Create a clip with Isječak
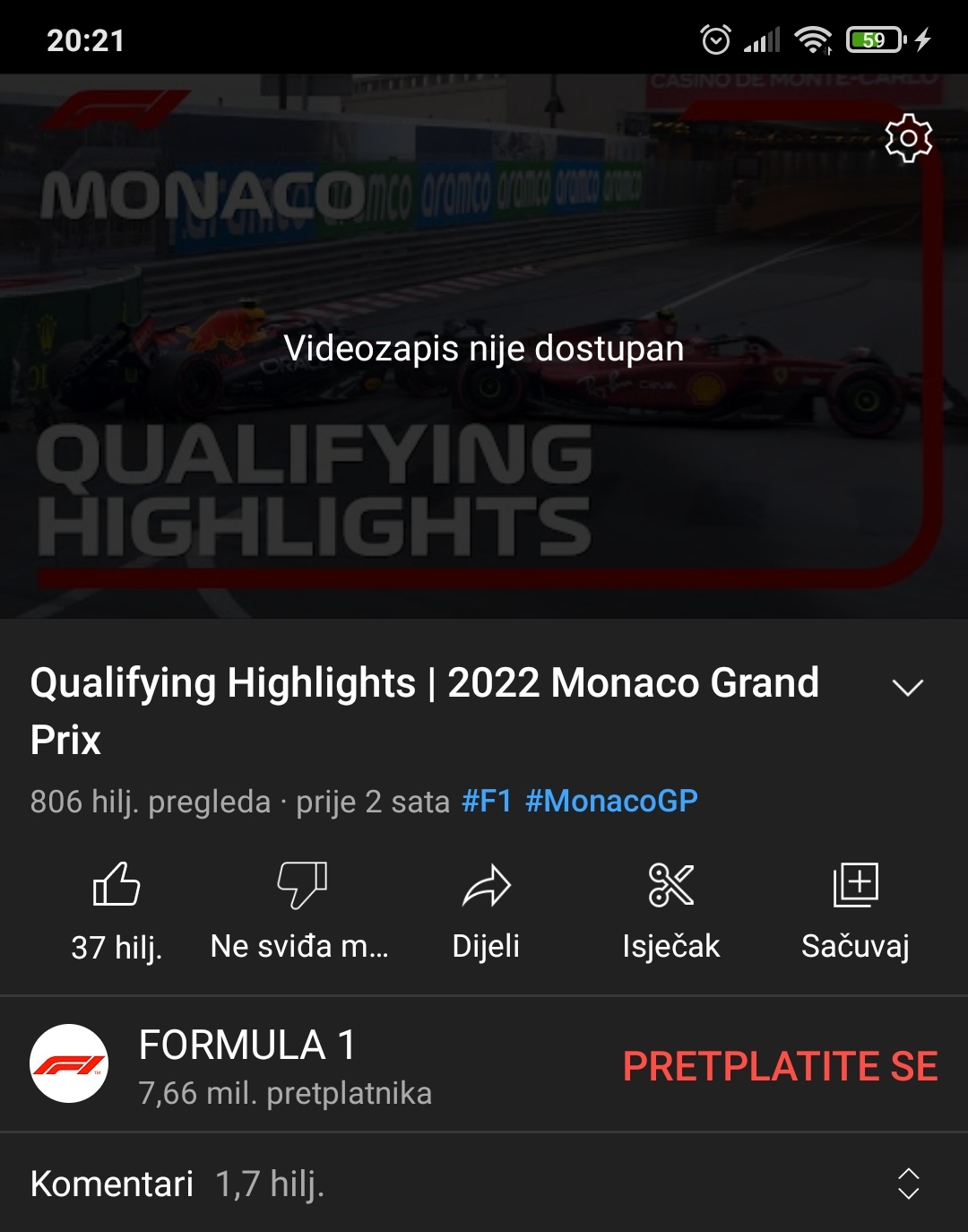 [670, 907]
